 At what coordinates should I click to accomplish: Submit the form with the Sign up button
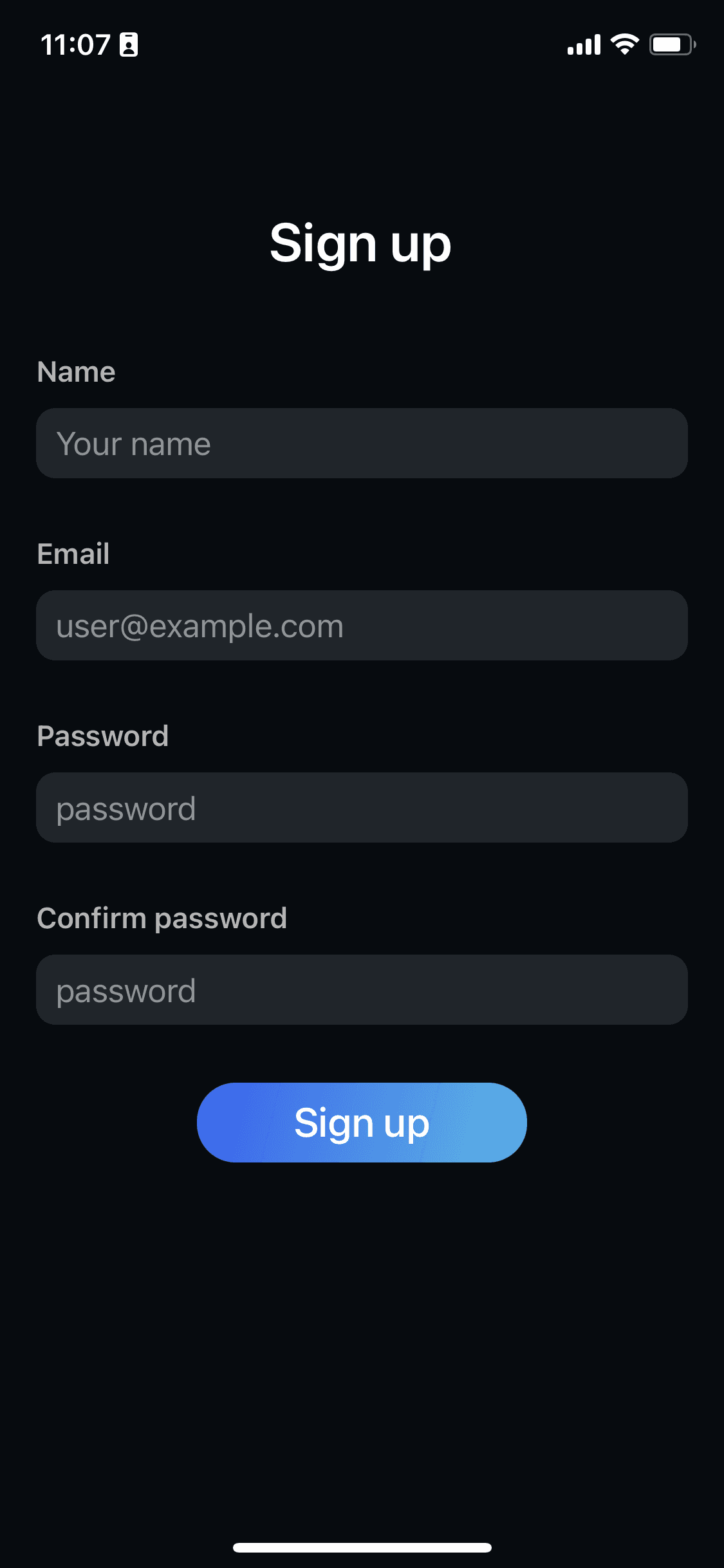[x=362, y=1123]
